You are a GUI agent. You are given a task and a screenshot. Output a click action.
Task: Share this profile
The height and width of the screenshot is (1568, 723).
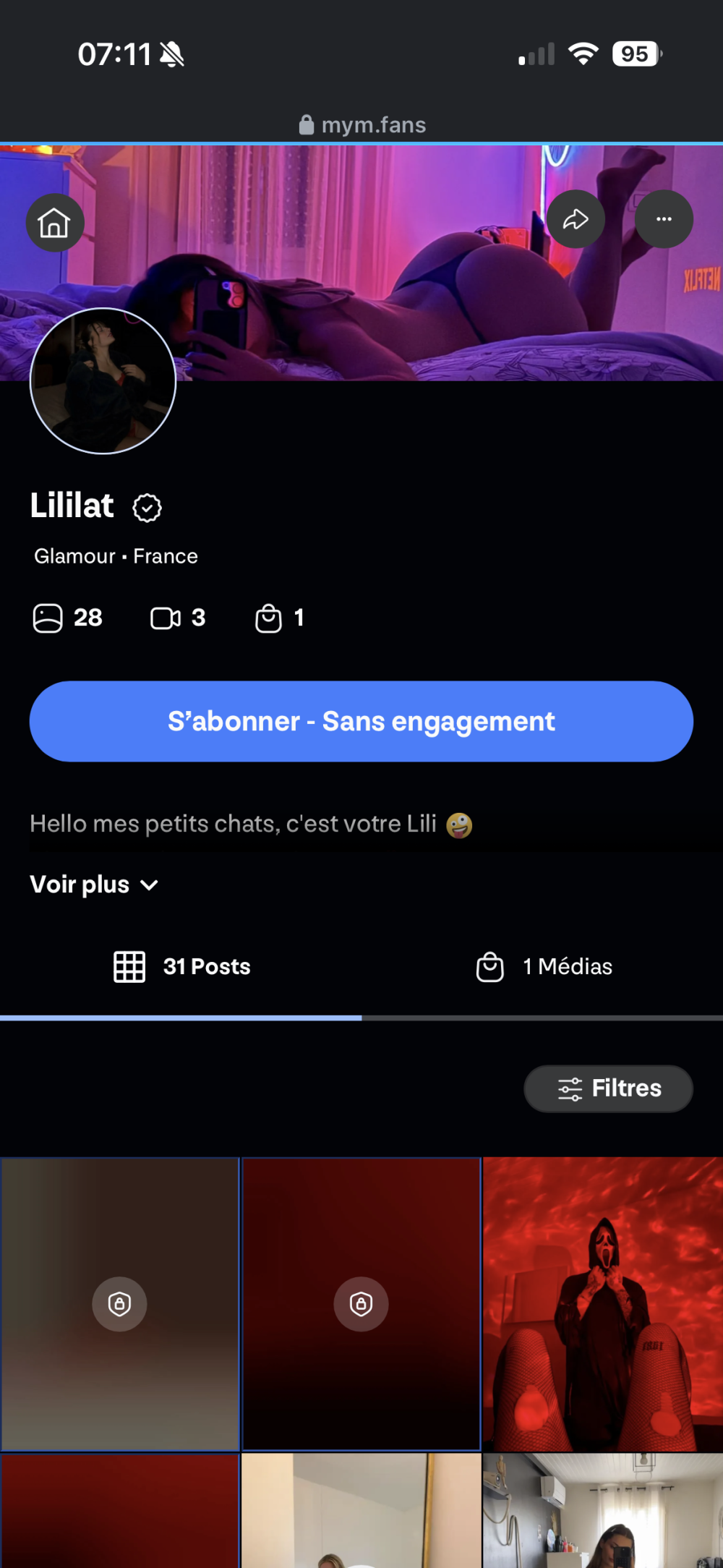pos(576,219)
